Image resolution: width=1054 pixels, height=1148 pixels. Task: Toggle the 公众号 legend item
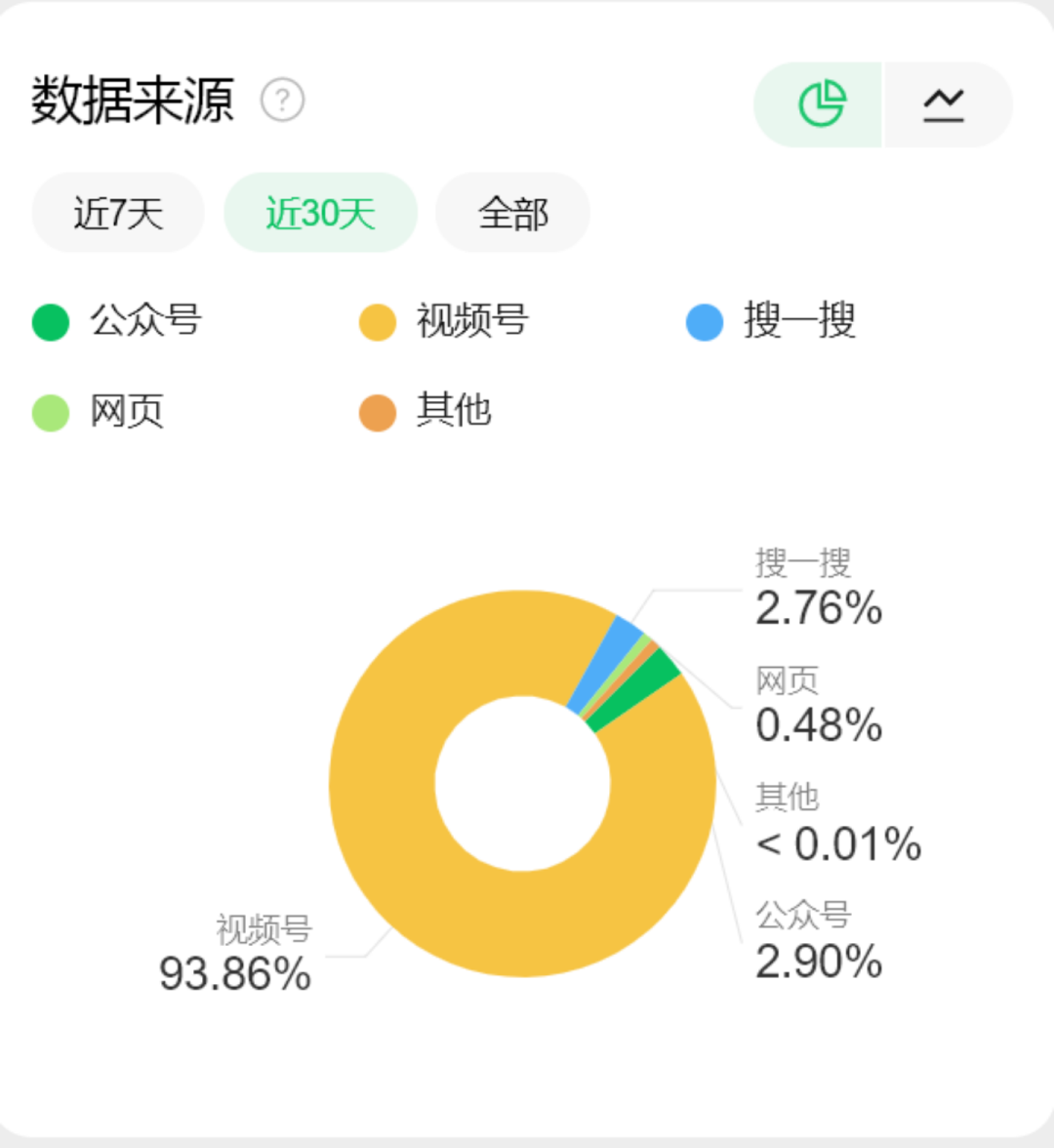click(119, 321)
